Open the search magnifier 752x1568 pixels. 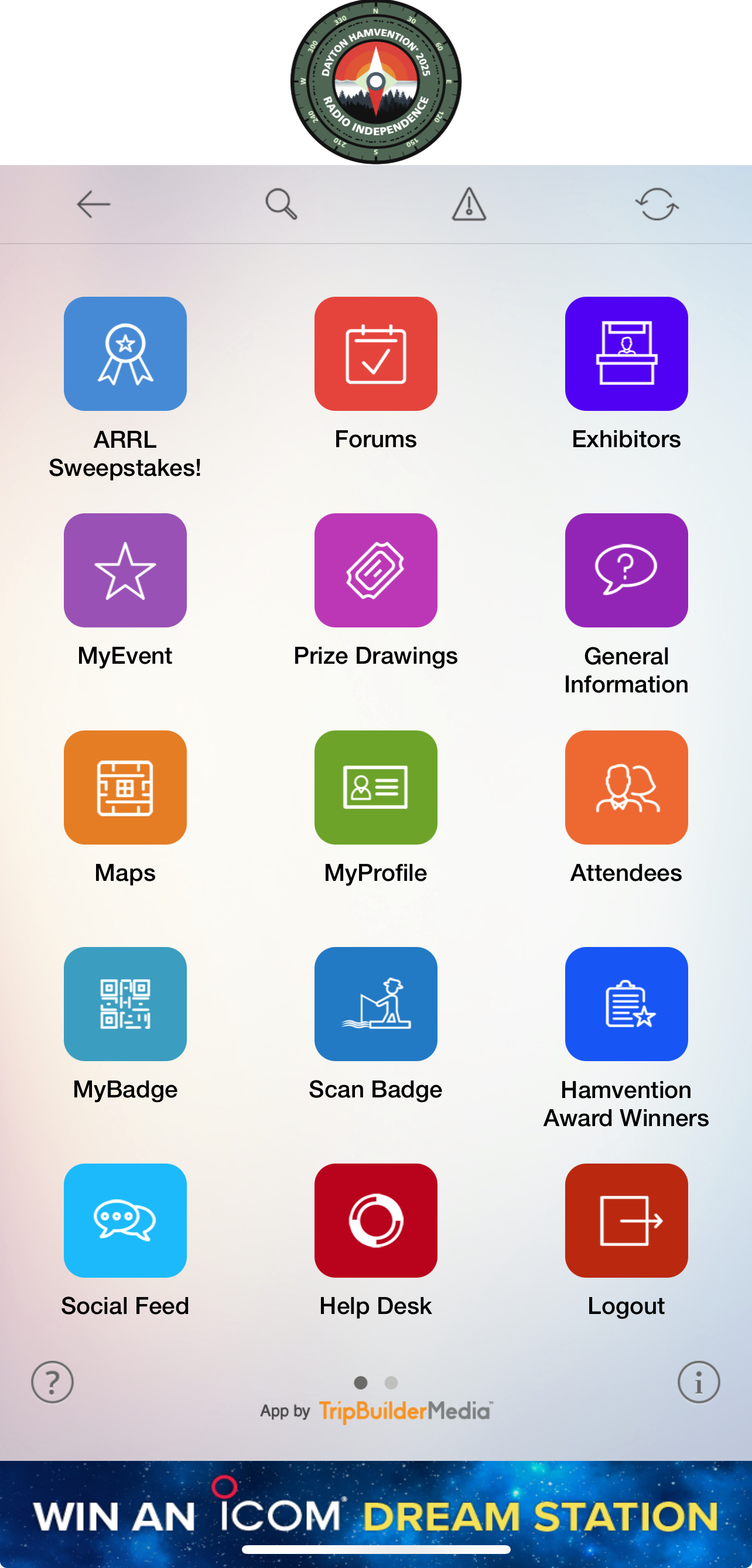(x=281, y=204)
